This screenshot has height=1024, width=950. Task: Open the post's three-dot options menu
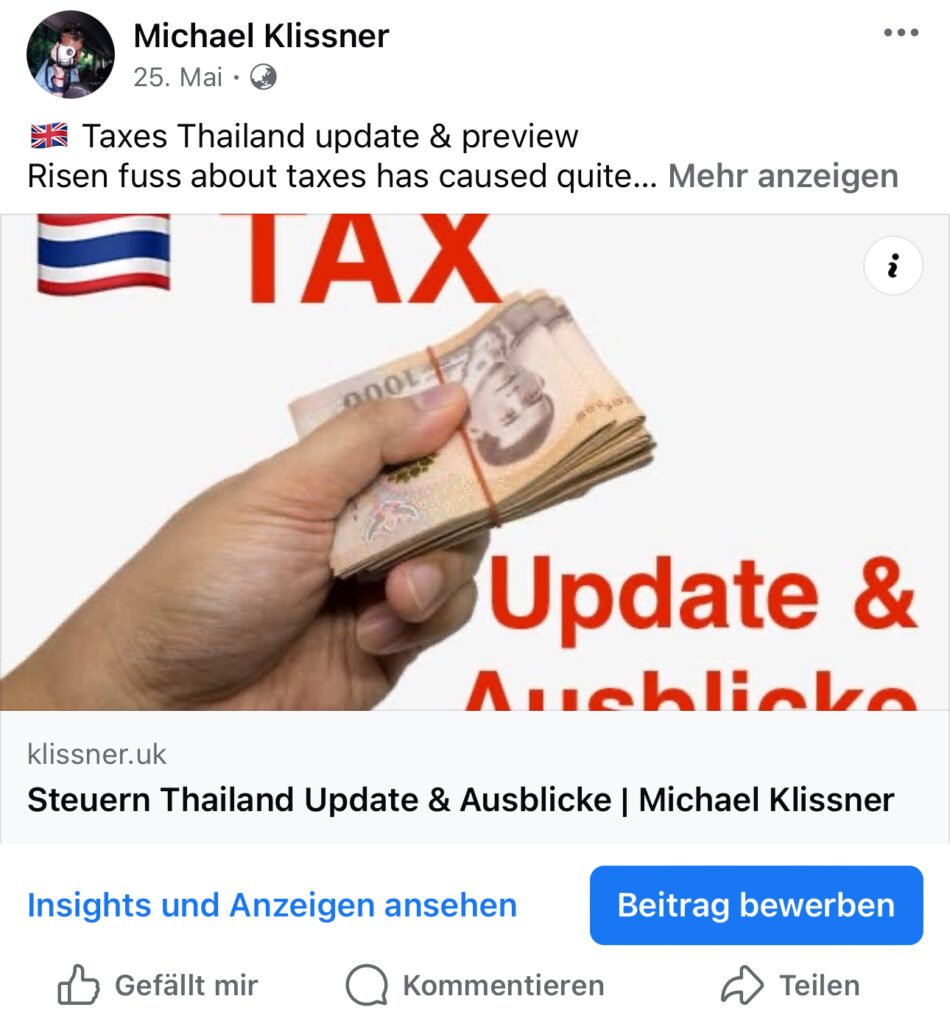coord(900,33)
